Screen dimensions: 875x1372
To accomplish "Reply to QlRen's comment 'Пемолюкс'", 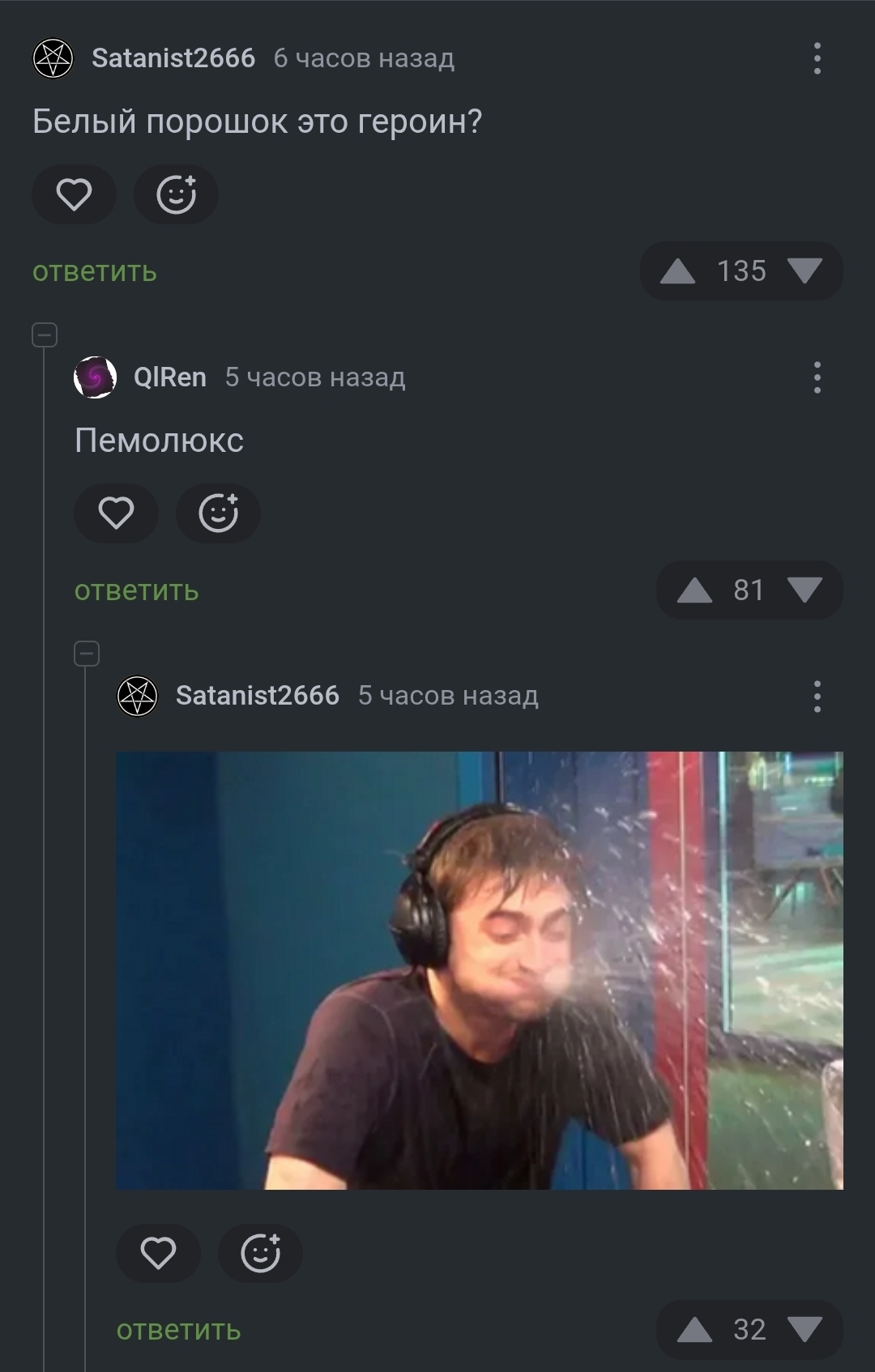I will (136, 590).
